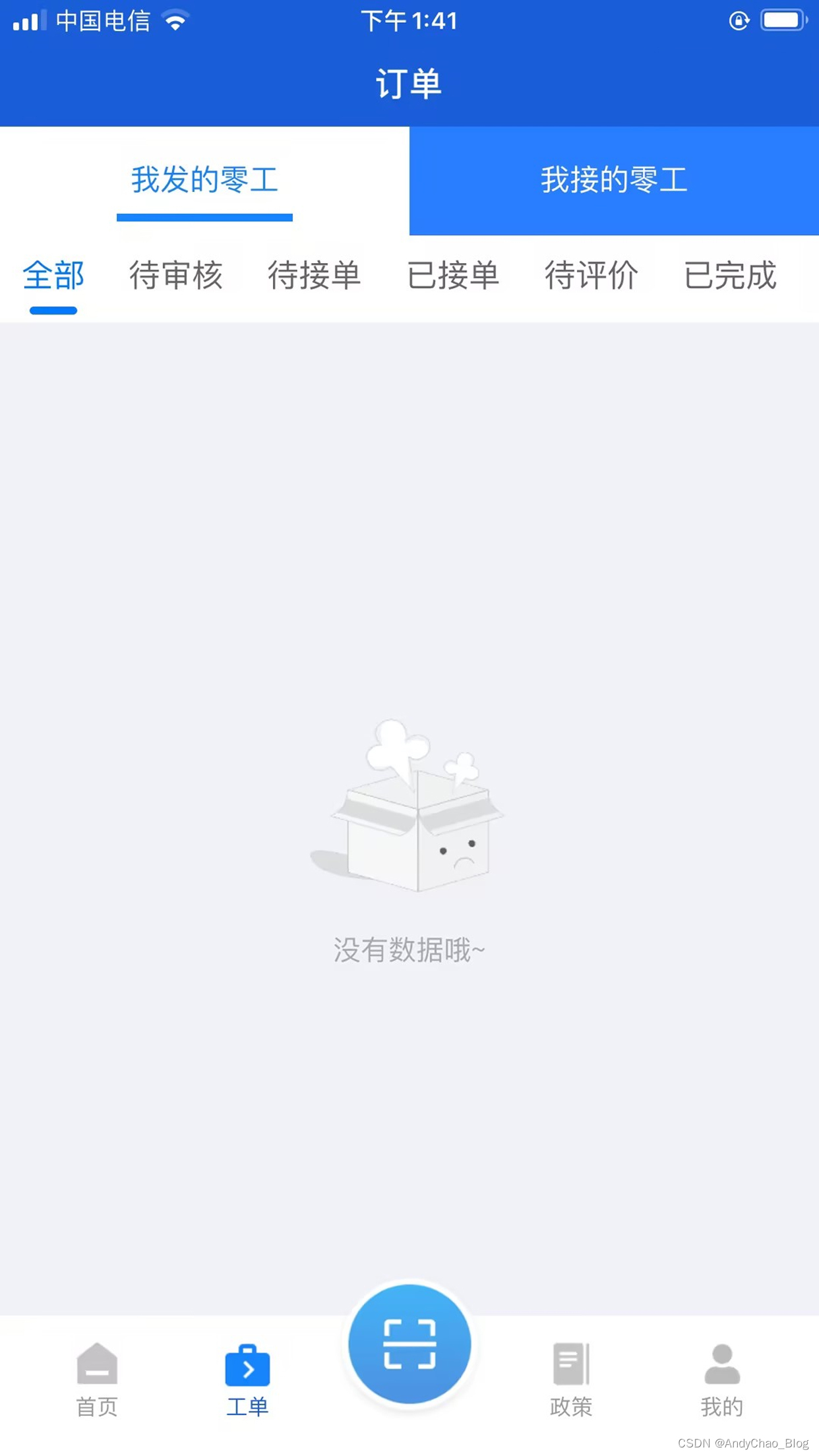Show 待审核 orders
Image resolution: width=819 pixels, height=1456 pixels.
pyautogui.click(x=175, y=276)
